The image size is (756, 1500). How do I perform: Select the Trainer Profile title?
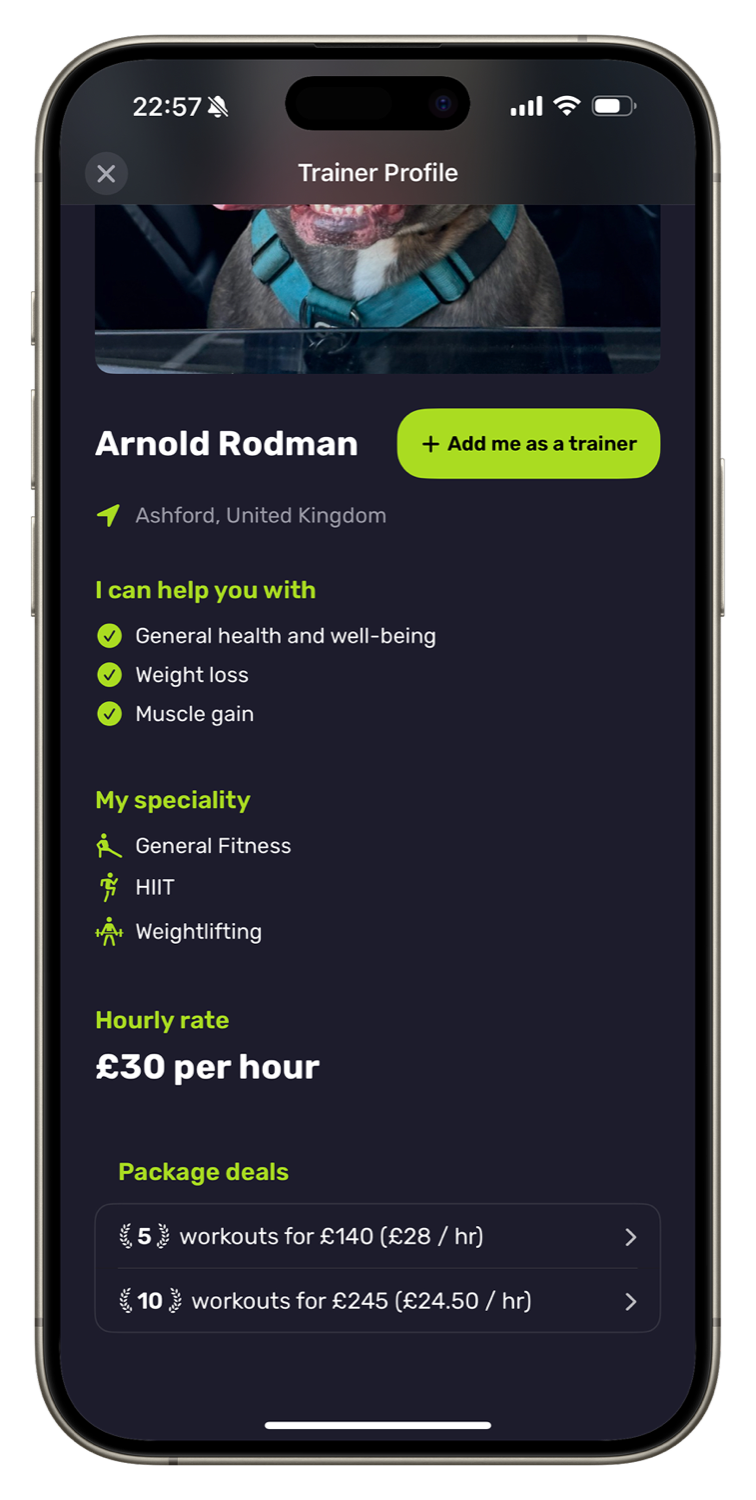(378, 172)
